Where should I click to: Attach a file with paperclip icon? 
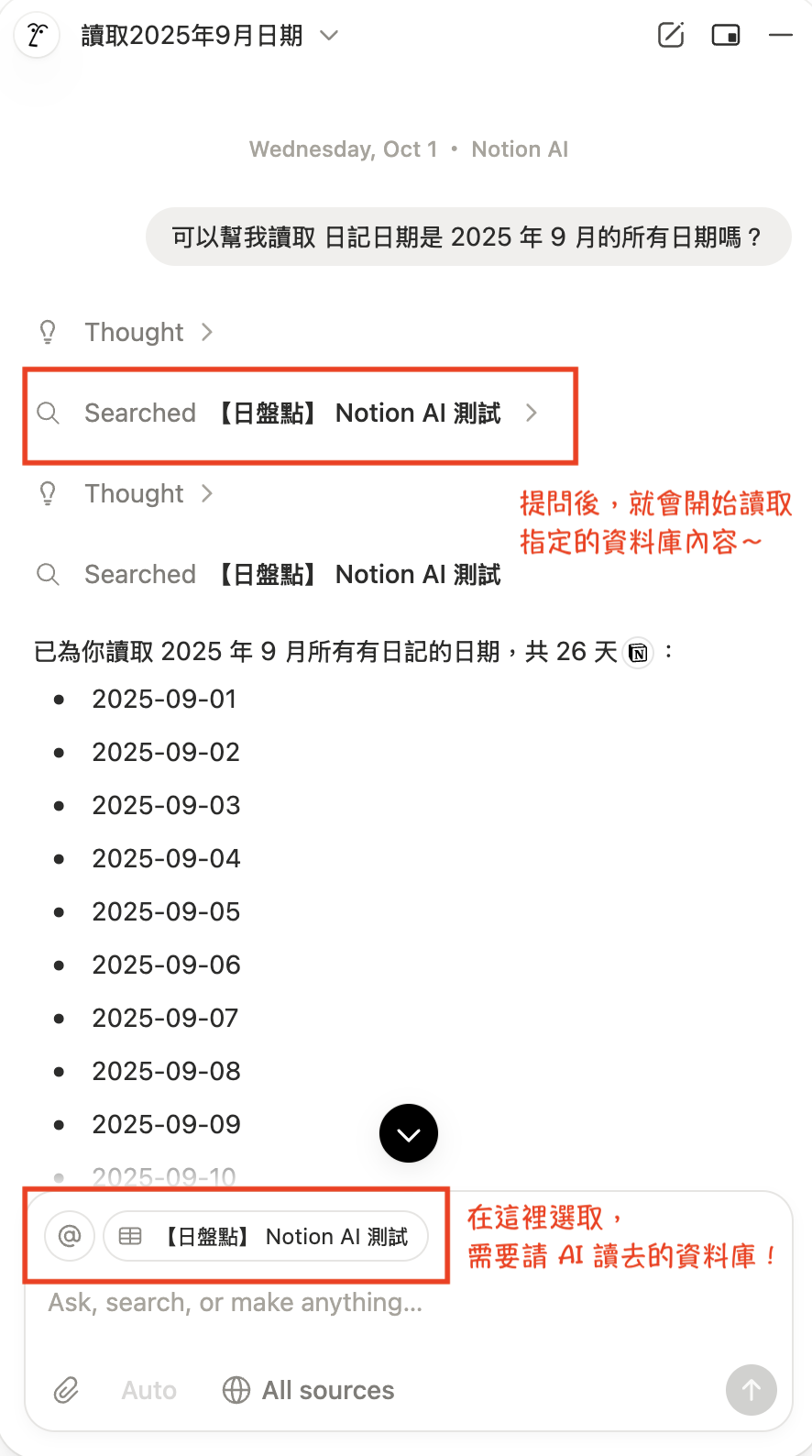click(66, 1390)
